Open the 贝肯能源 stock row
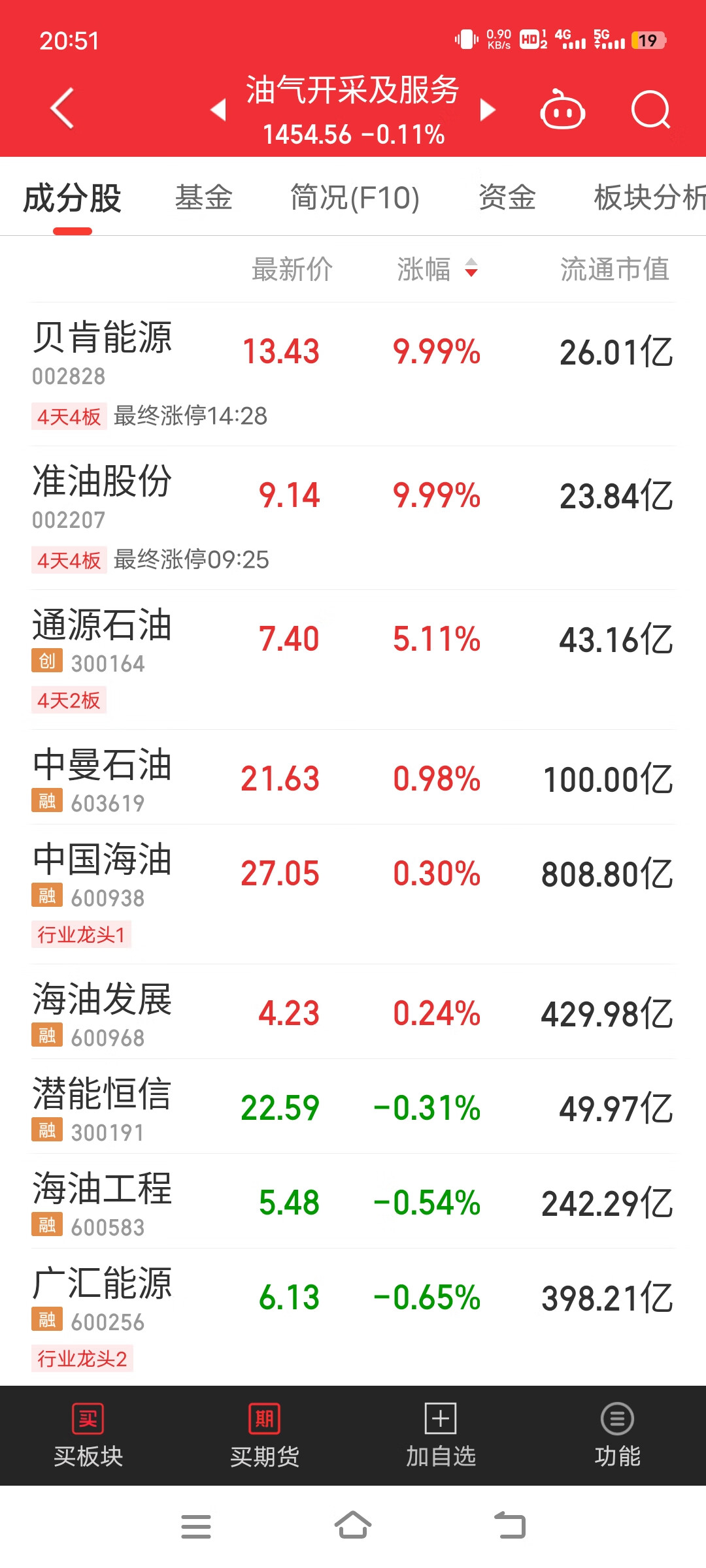The width and height of the screenshot is (706, 1568). [353, 374]
